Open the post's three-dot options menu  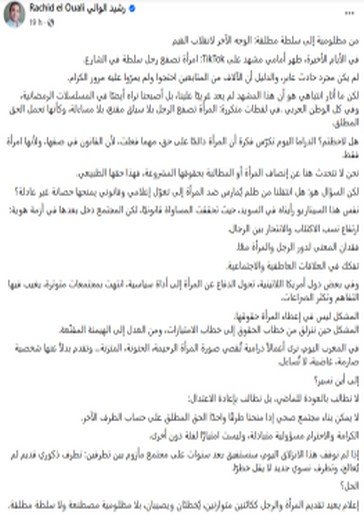point(349,13)
